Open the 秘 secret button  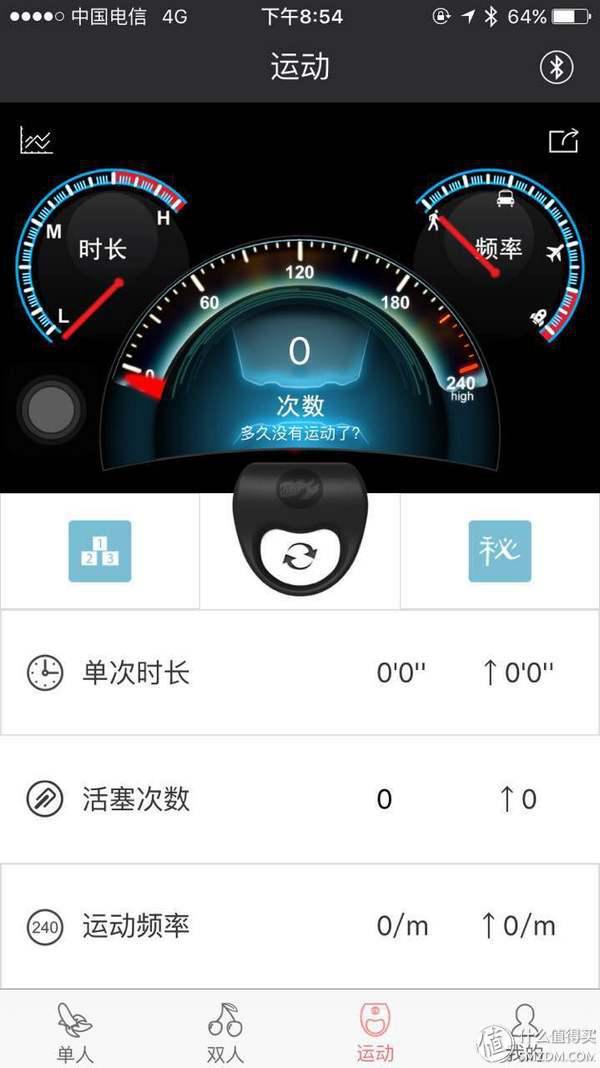(x=500, y=551)
